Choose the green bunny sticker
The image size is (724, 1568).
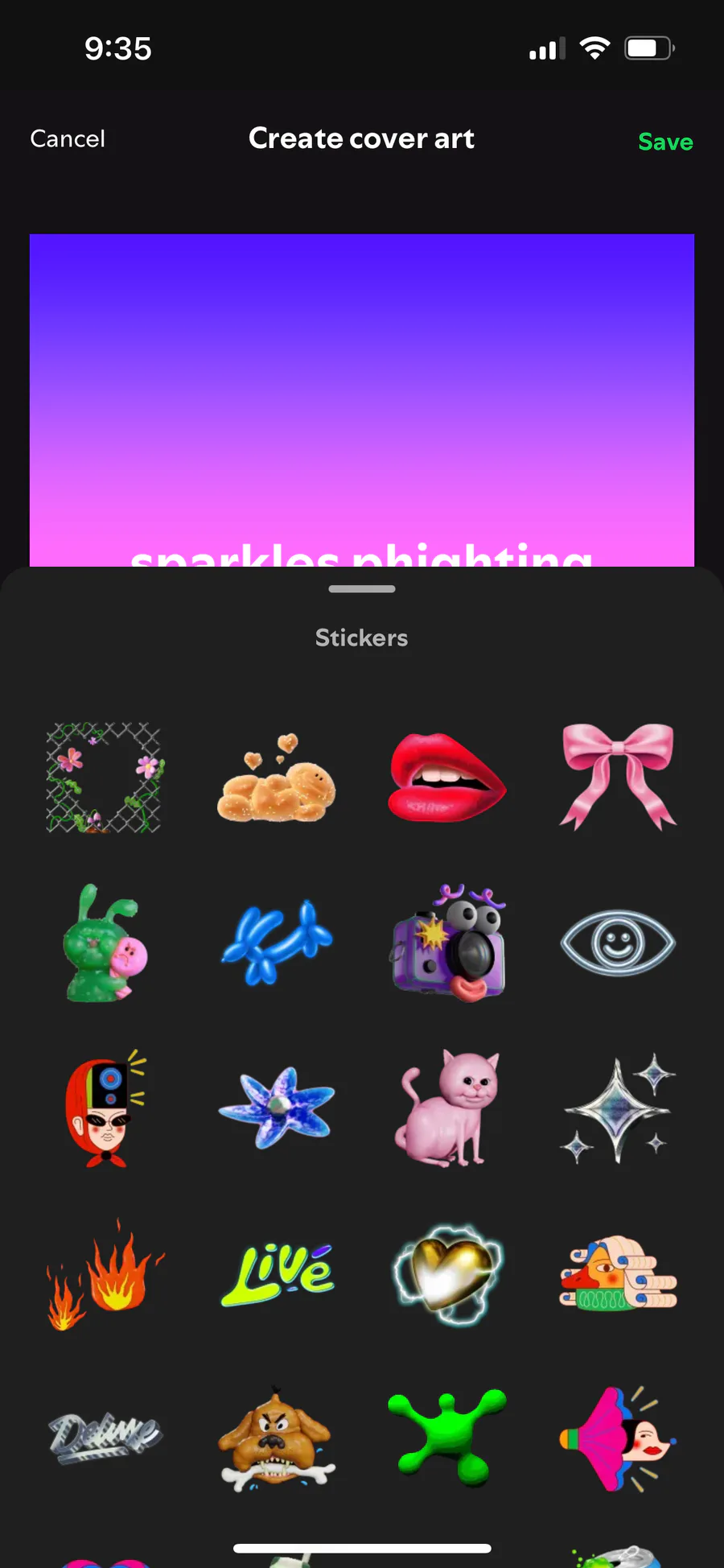105,943
